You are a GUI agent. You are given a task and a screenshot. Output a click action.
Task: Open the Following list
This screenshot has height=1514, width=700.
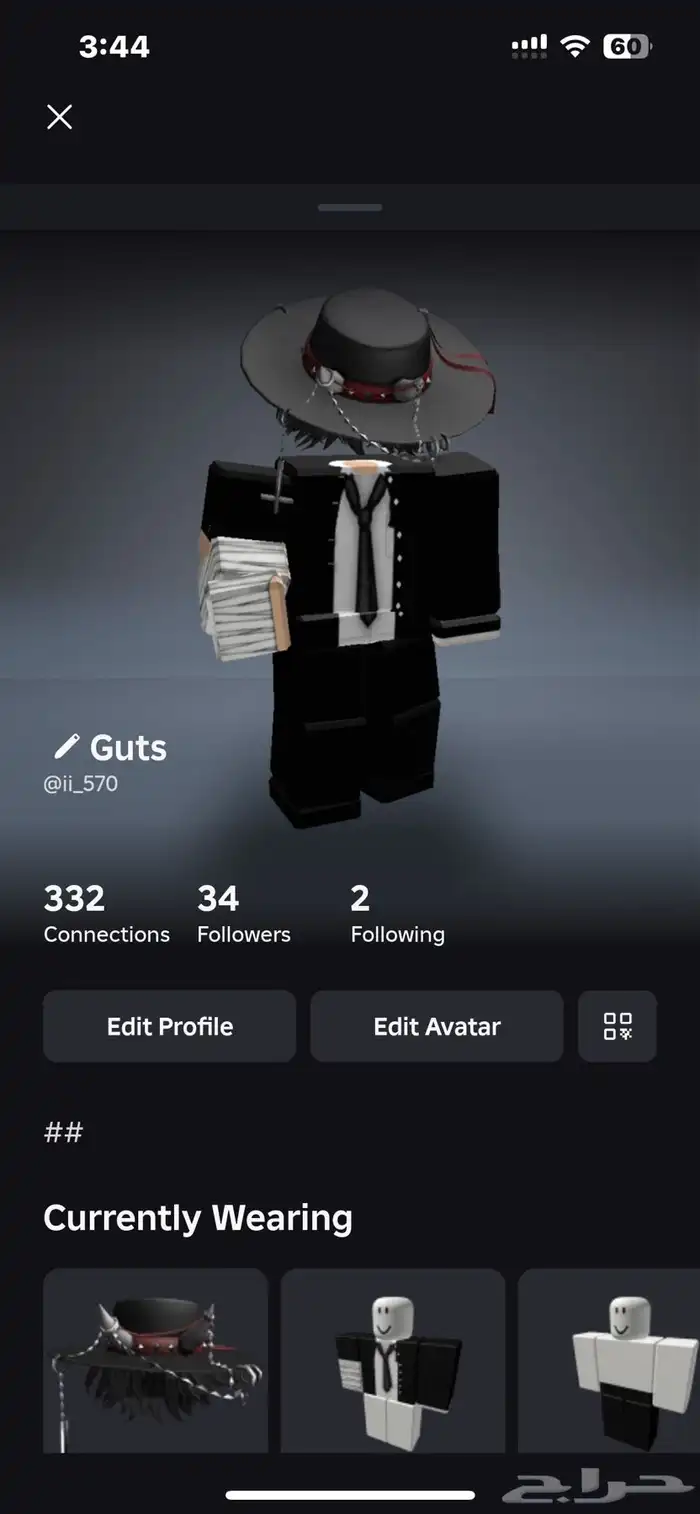(x=397, y=914)
